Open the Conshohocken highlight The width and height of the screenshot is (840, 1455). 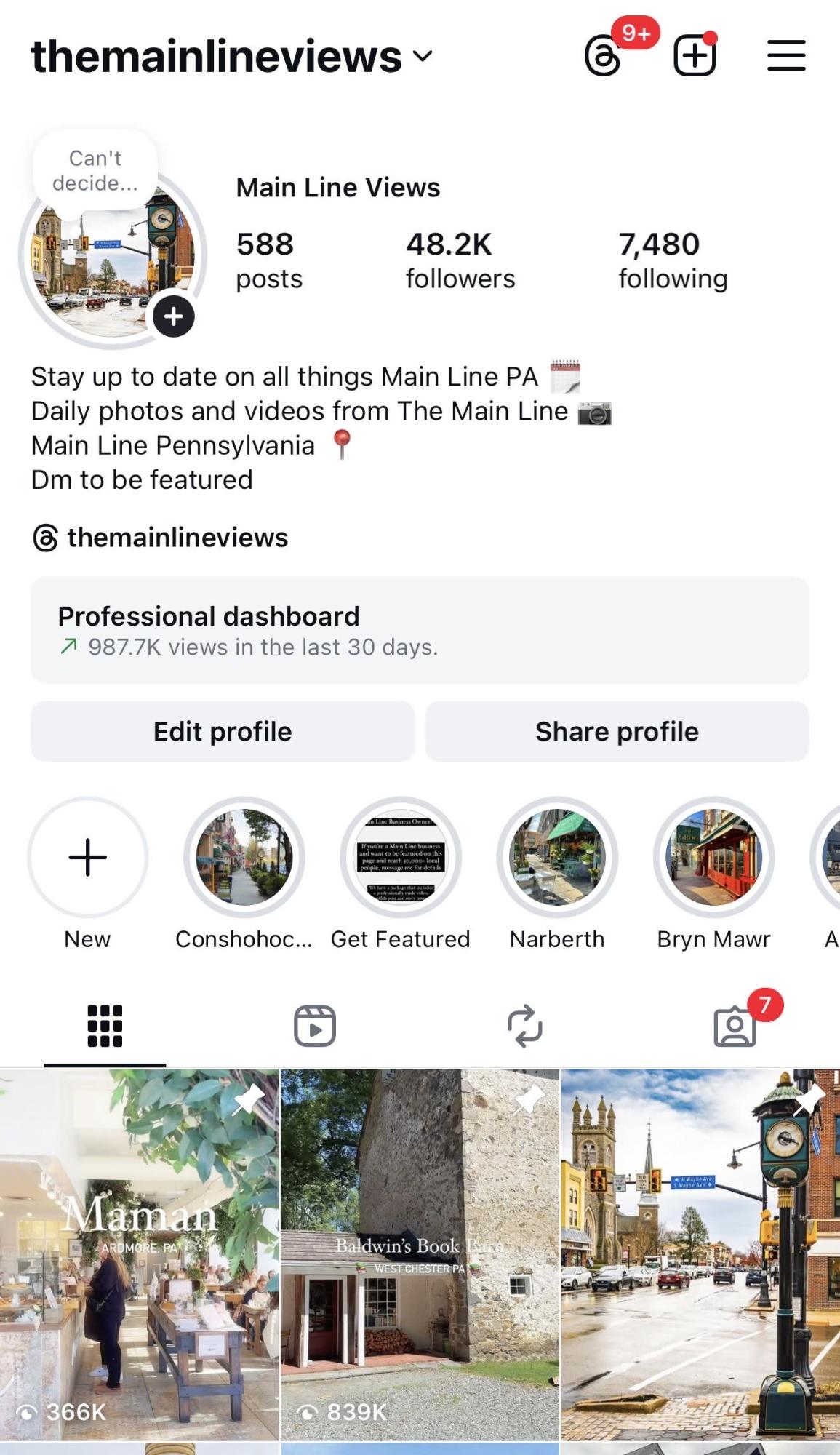(244, 857)
